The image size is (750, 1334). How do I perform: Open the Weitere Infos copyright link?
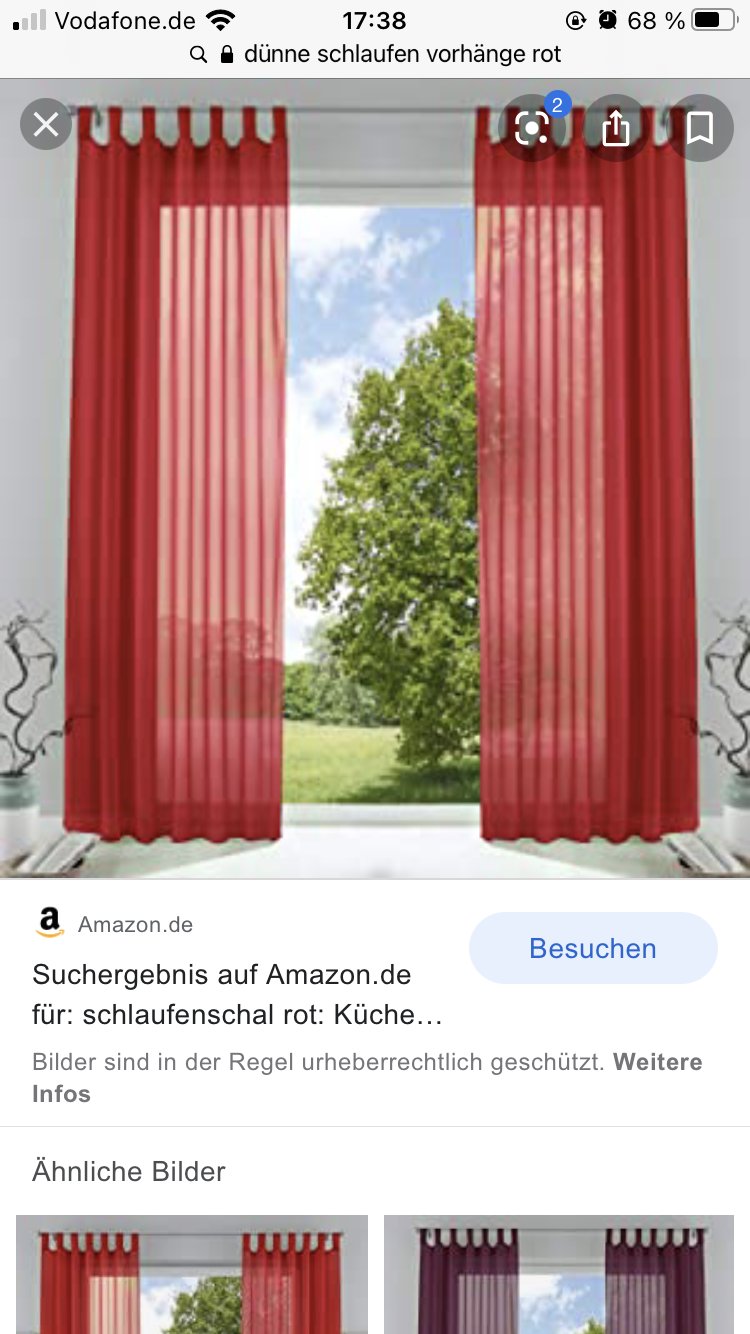coord(656,1062)
